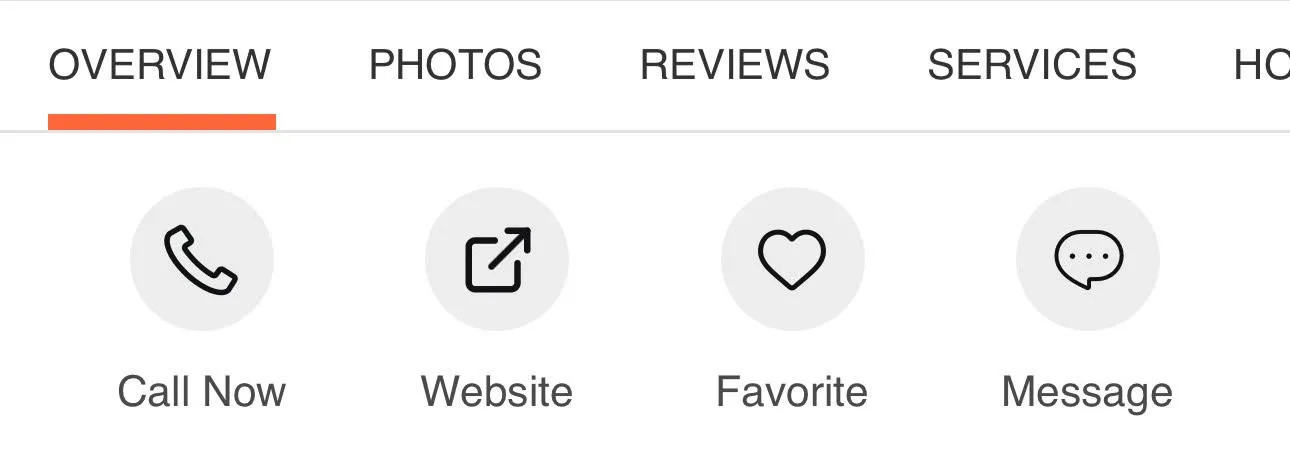Image resolution: width=1290 pixels, height=466 pixels.
Task: Select the Overview tab
Action: pyautogui.click(x=160, y=66)
